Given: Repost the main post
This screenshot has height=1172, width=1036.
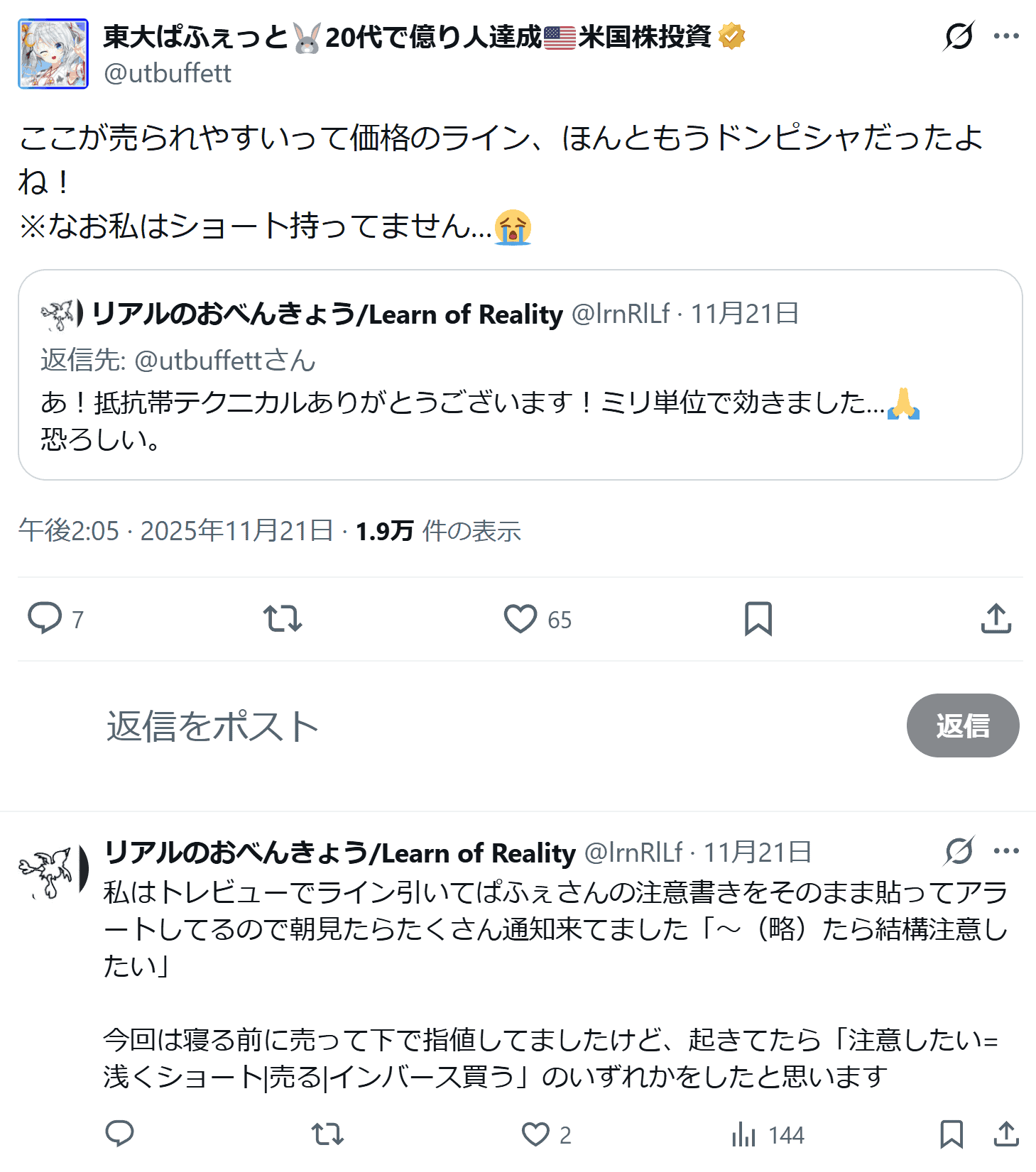Looking at the screenshot, I should pyautogui.click(x=283, y=618).
